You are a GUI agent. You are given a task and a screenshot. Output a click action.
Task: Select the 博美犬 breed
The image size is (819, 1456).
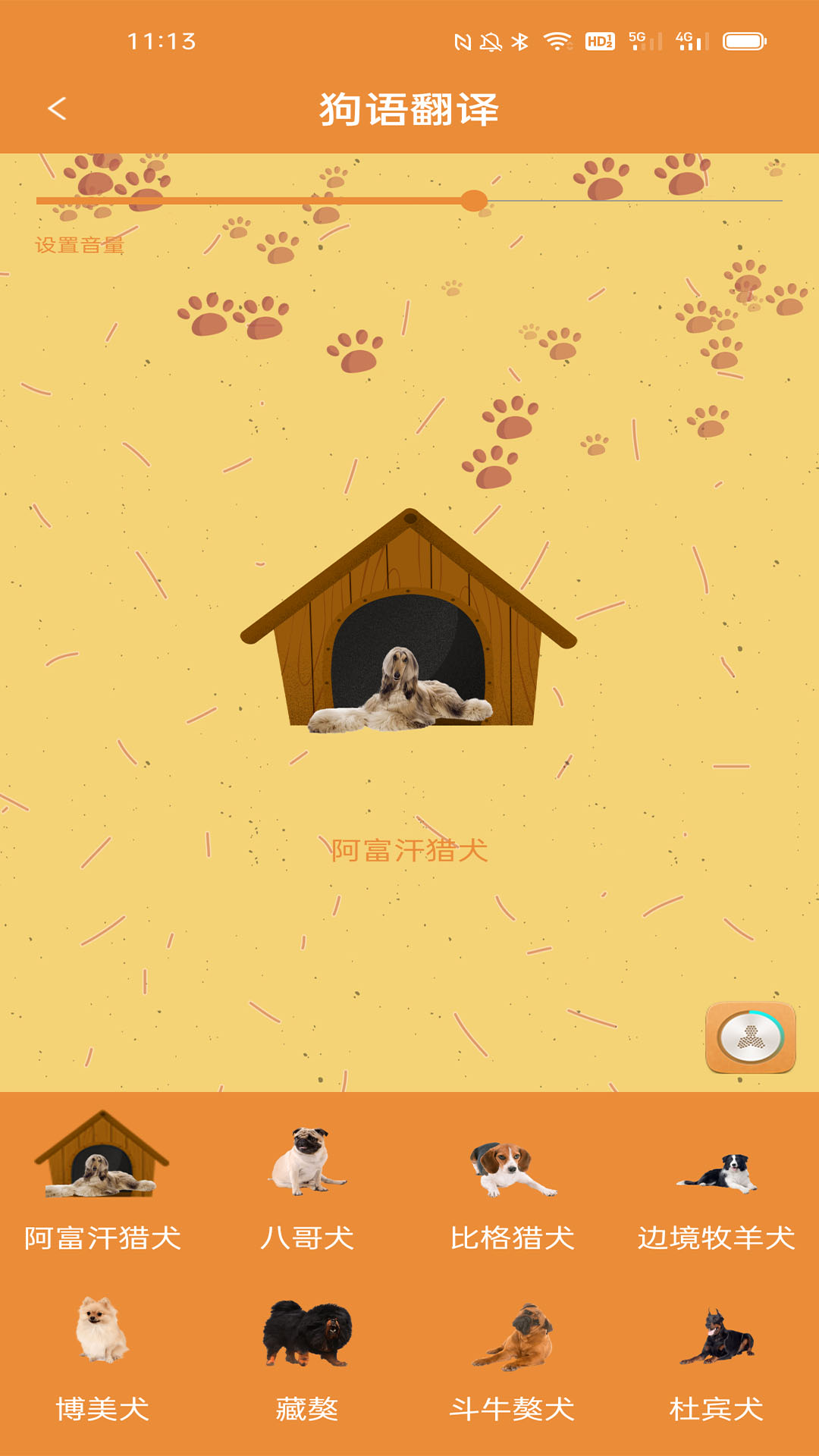(x=102, y=1354)
